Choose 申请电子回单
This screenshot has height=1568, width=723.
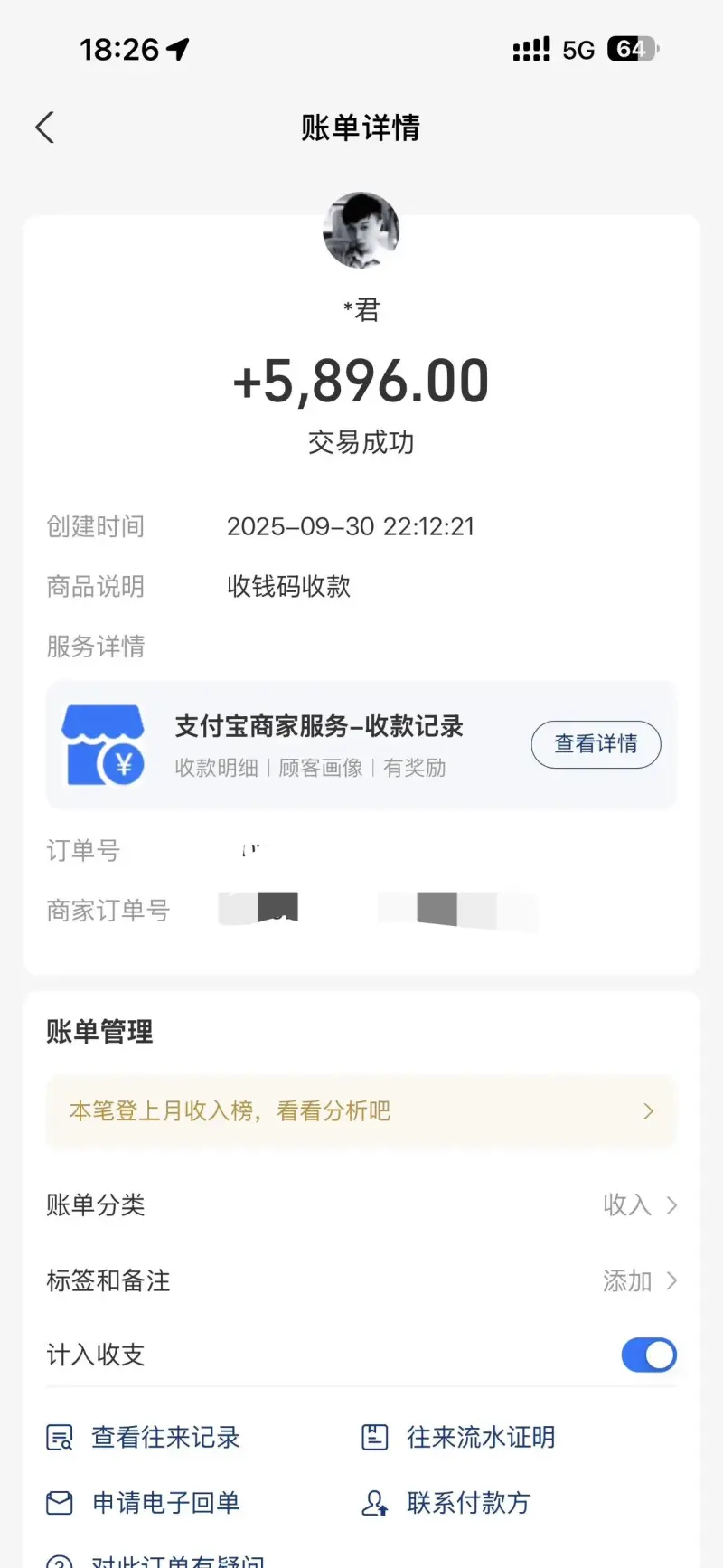pos(145,1503)
